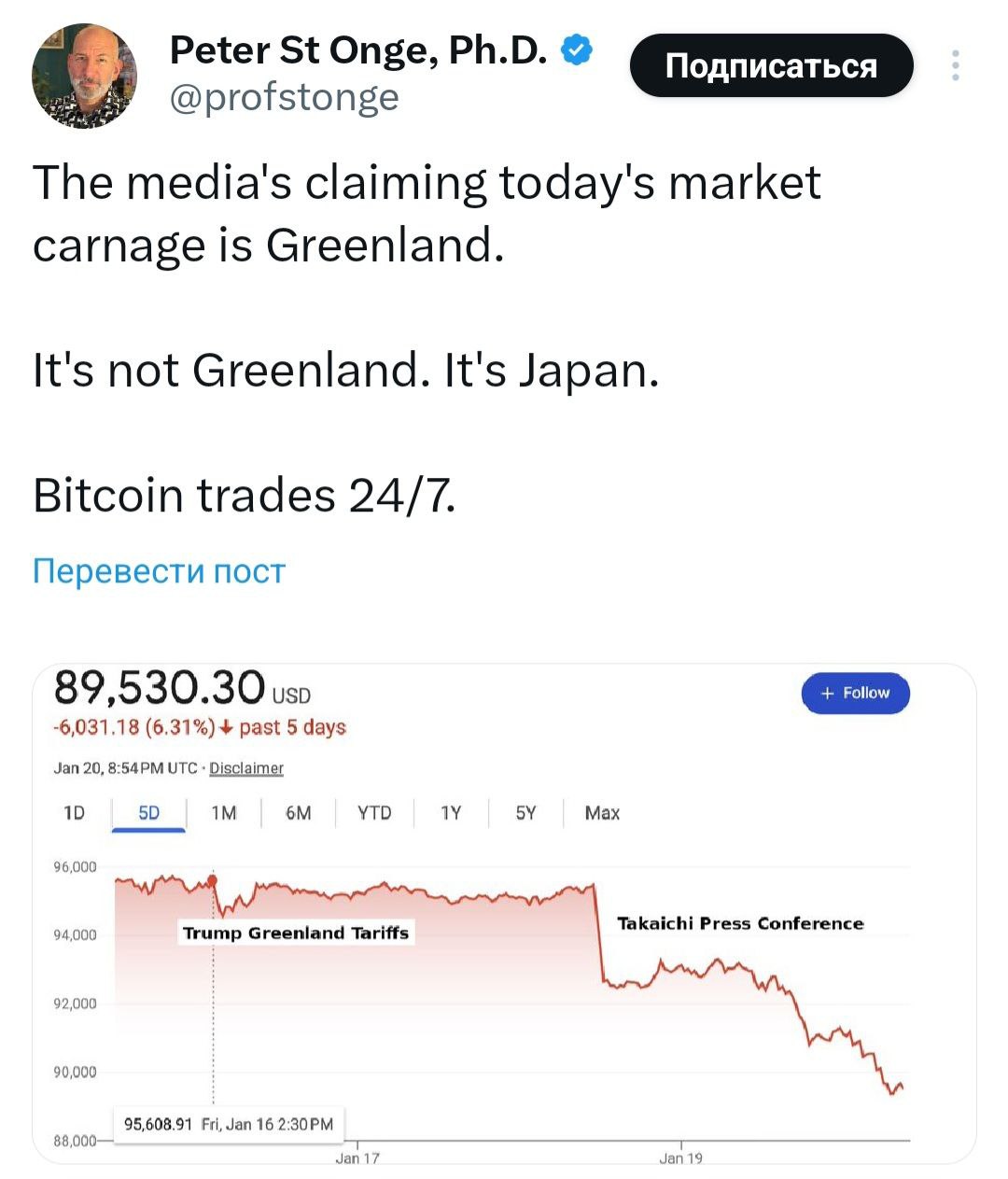
Task: Open the @profstonge handle
Action: click(x=284, y=96)
